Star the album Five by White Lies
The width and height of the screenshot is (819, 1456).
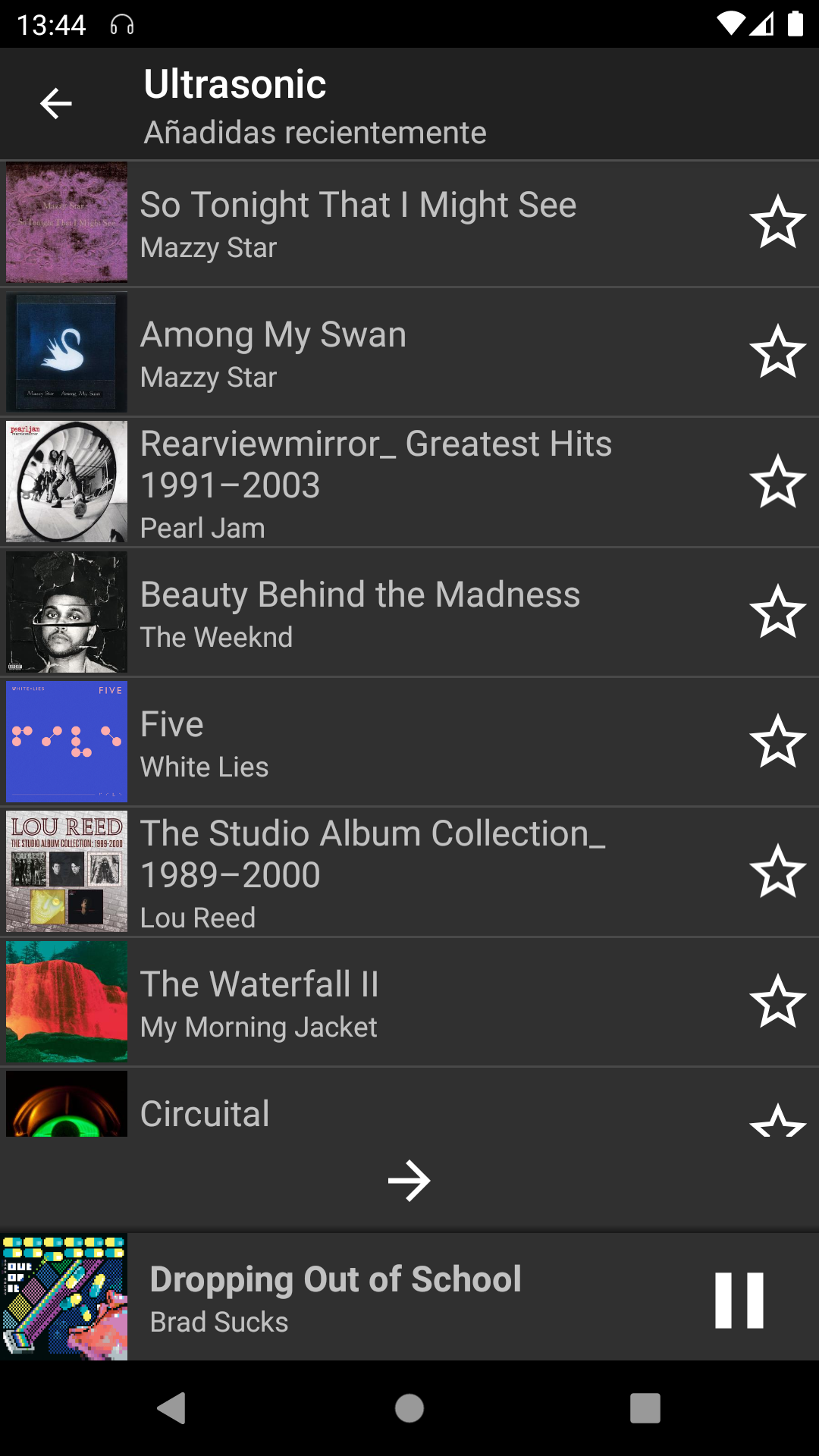point(777,742)
